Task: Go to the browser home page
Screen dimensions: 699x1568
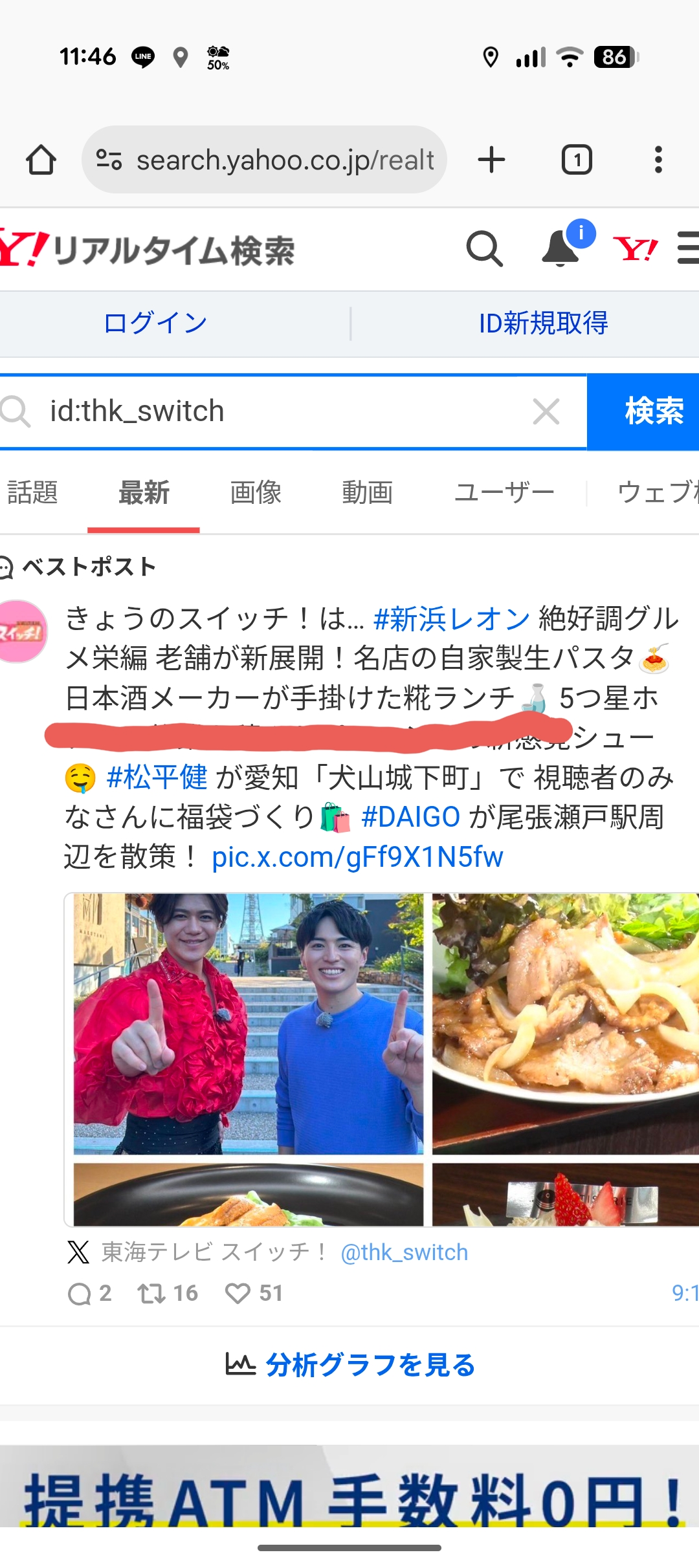Action: pos(40,160)
